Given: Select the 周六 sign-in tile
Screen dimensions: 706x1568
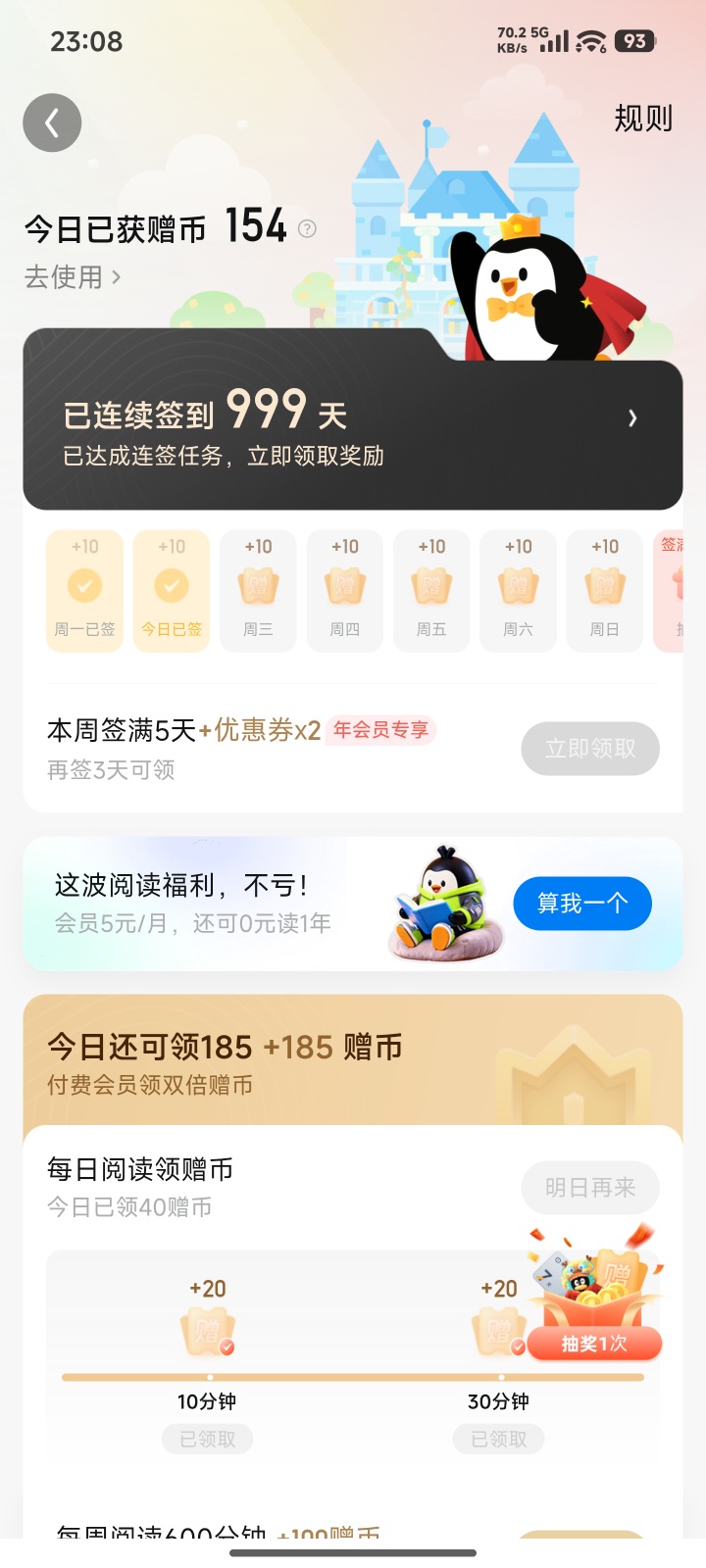Looking at the screenshot, I should (x=518, y=590).
